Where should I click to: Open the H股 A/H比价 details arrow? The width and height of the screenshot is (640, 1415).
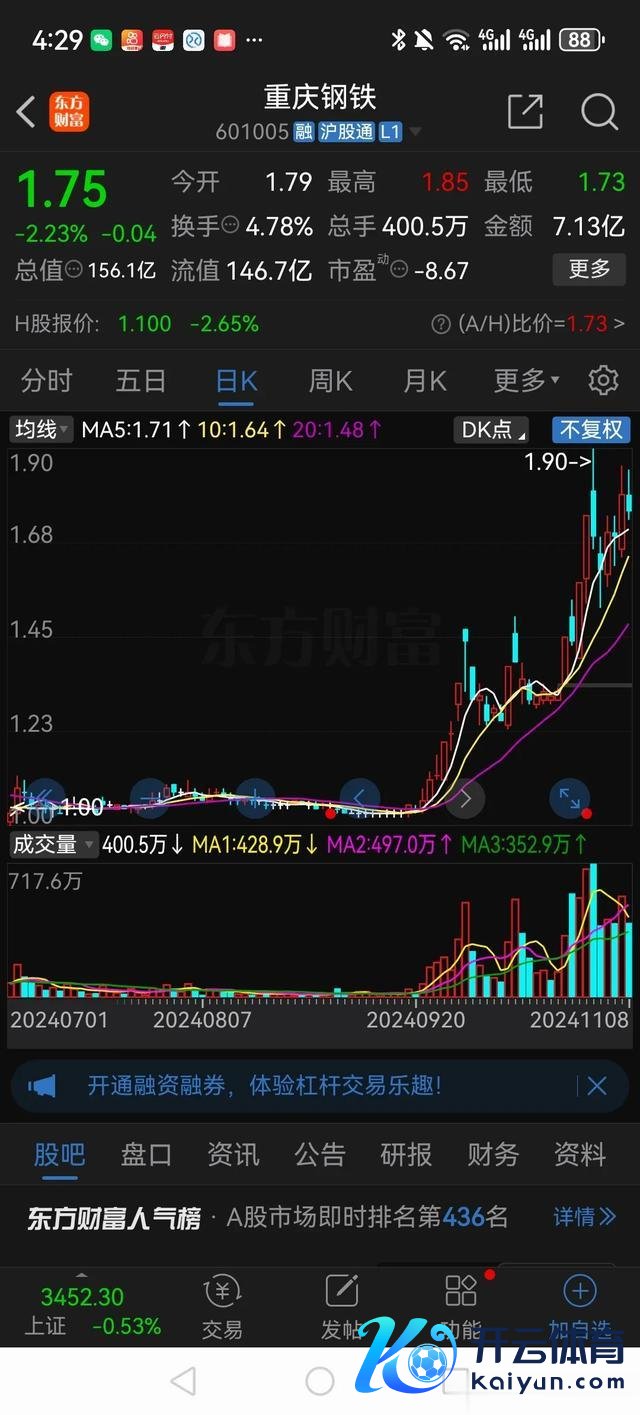[619, 324]
